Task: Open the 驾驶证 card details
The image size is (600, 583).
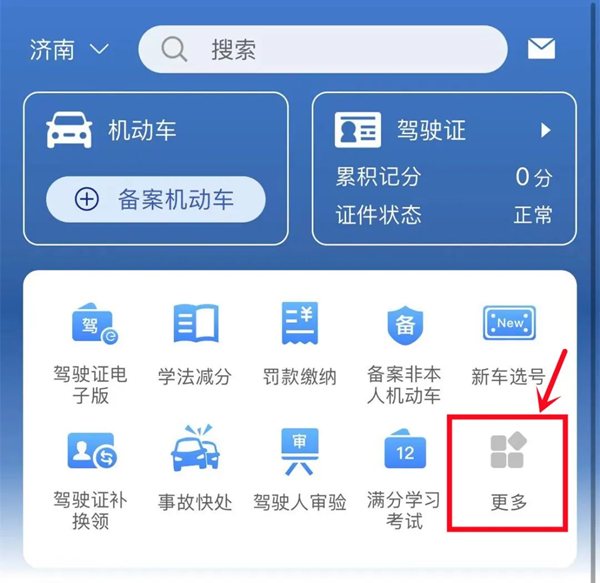Action: coord(444,131)
